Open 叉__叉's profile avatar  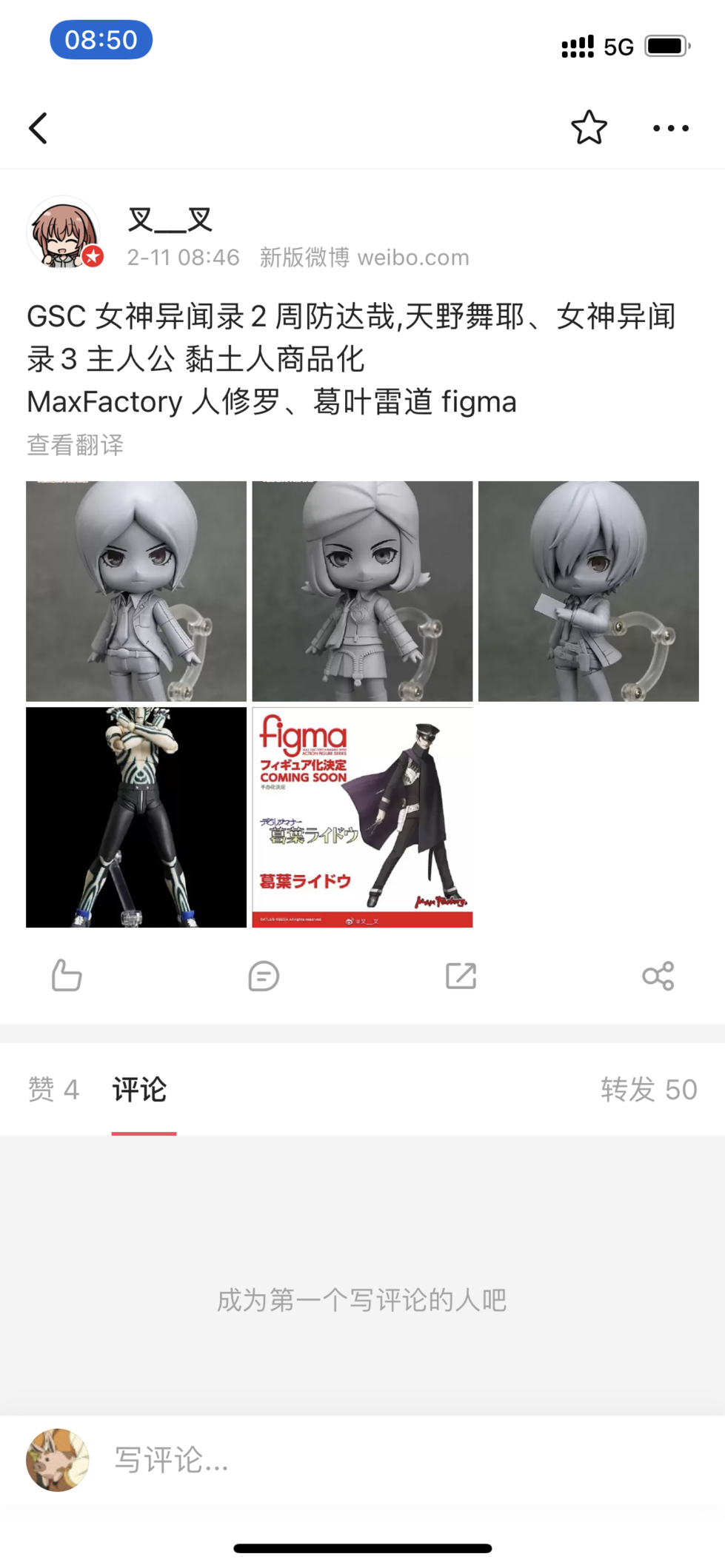click(64, 232)
